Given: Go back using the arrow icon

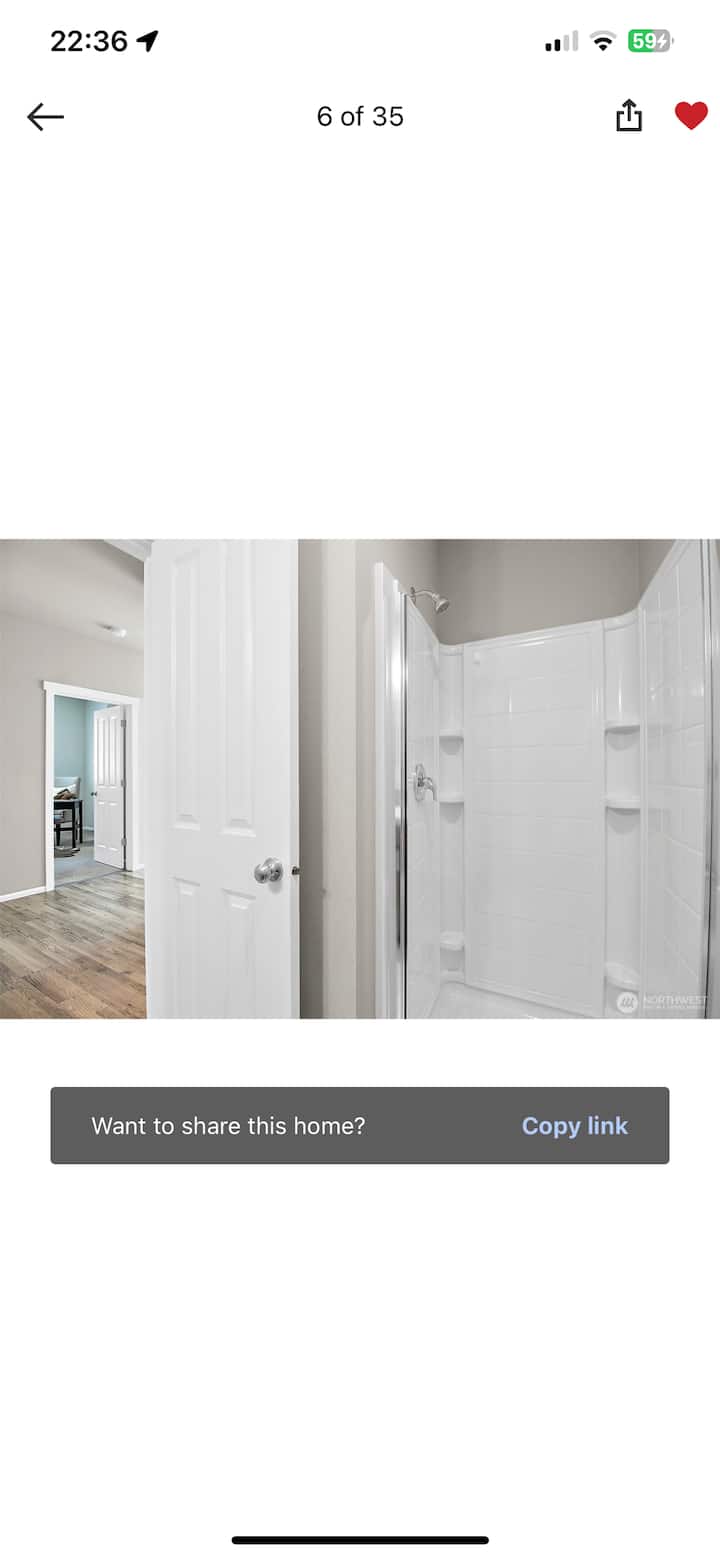Looking at the screenshot, I should coord(45,117).
